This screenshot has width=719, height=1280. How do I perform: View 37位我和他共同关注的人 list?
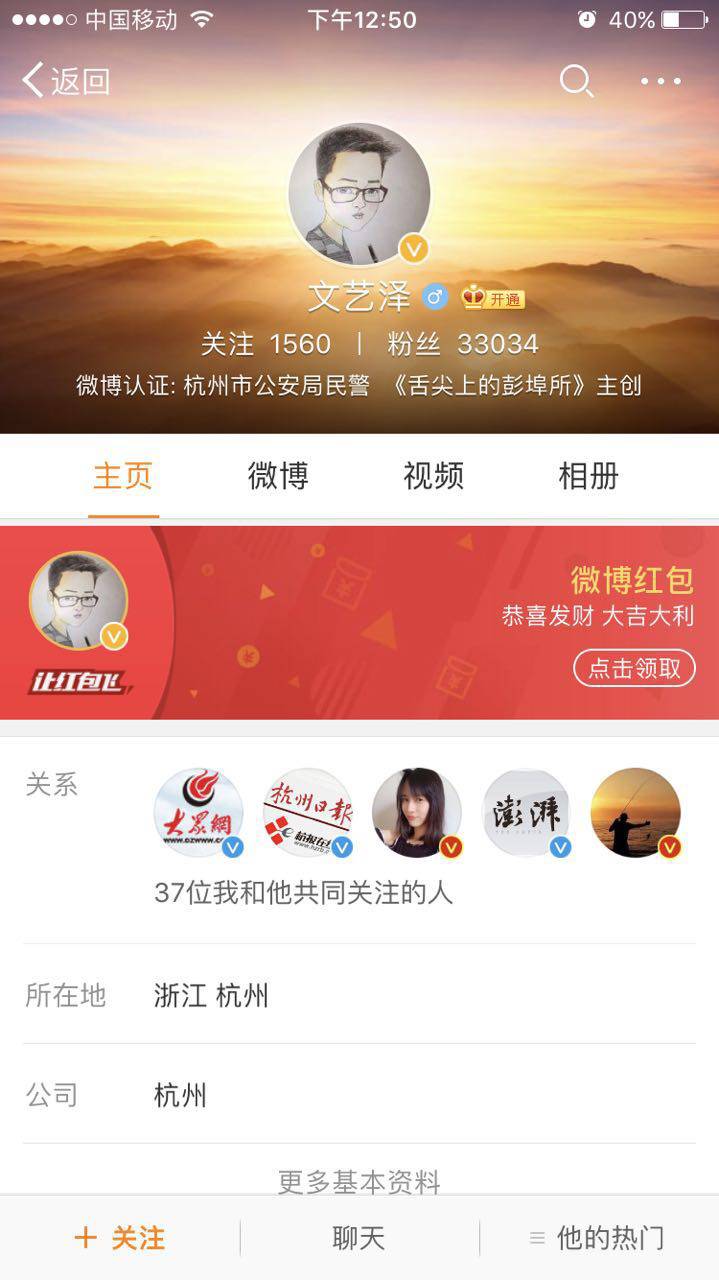tap(303, 892)
